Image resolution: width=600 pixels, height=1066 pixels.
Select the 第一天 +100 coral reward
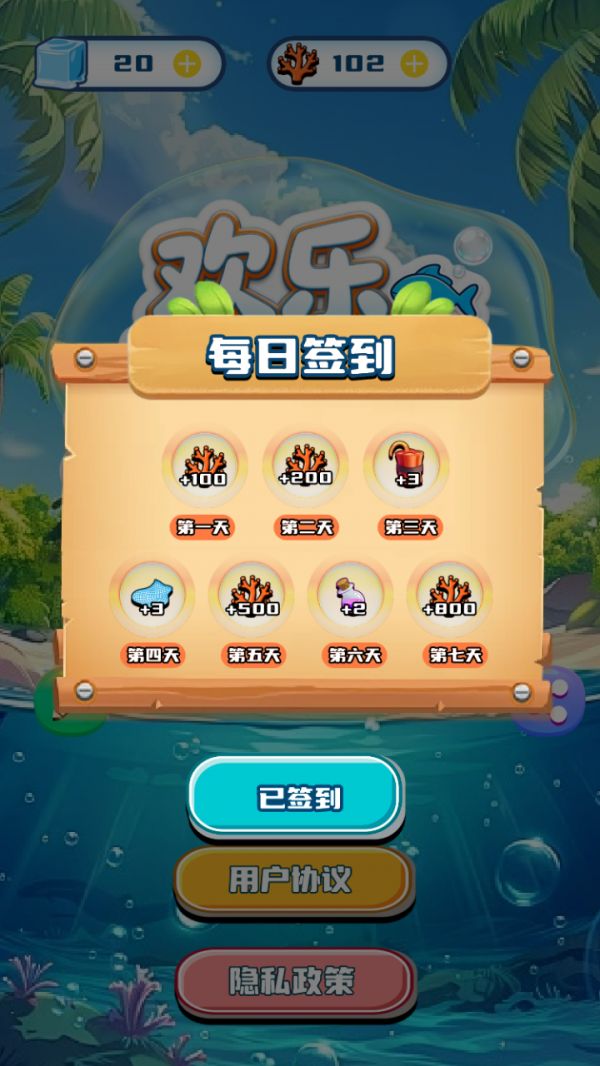[204, 468]
